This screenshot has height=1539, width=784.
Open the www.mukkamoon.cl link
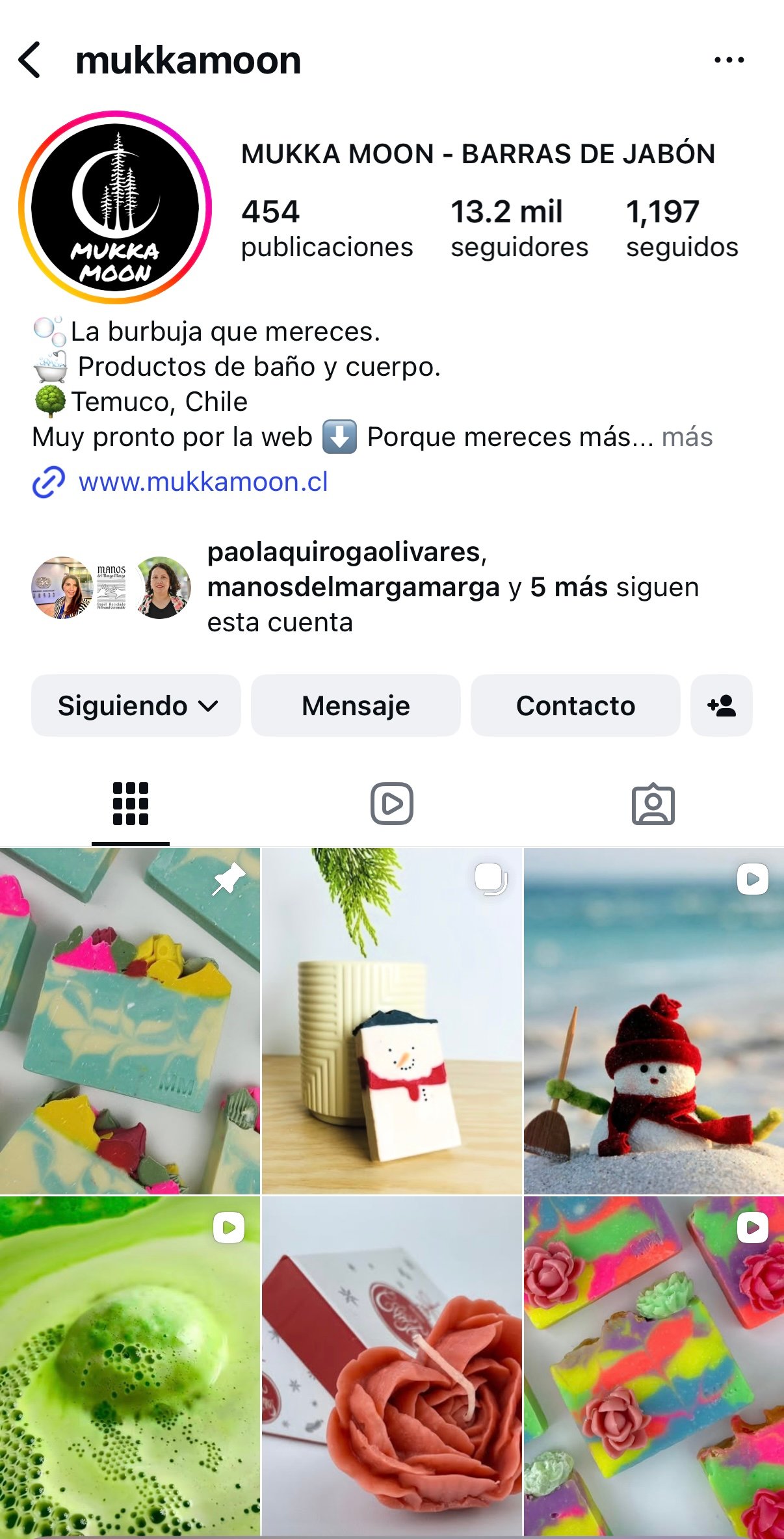coord(202,482)
